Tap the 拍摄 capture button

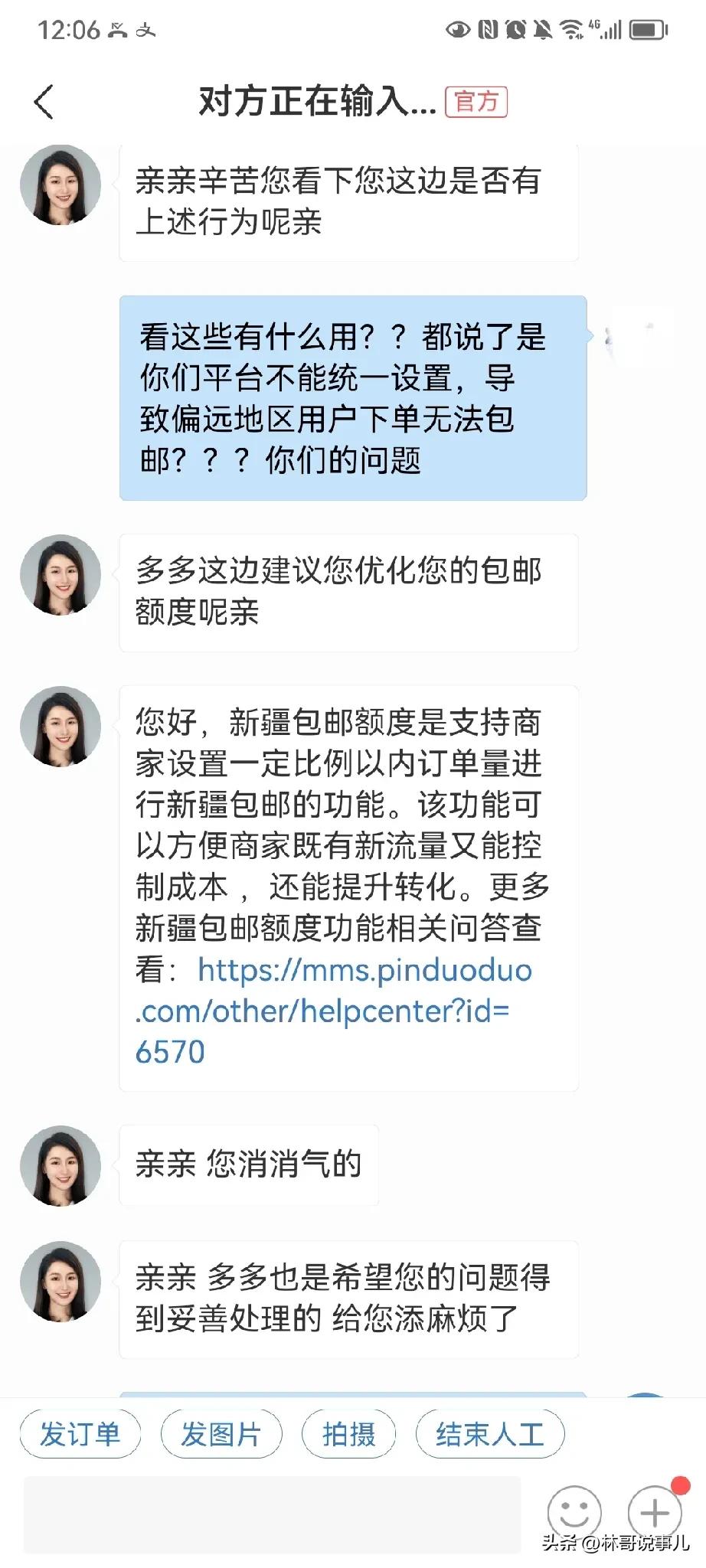(348, 1433)
